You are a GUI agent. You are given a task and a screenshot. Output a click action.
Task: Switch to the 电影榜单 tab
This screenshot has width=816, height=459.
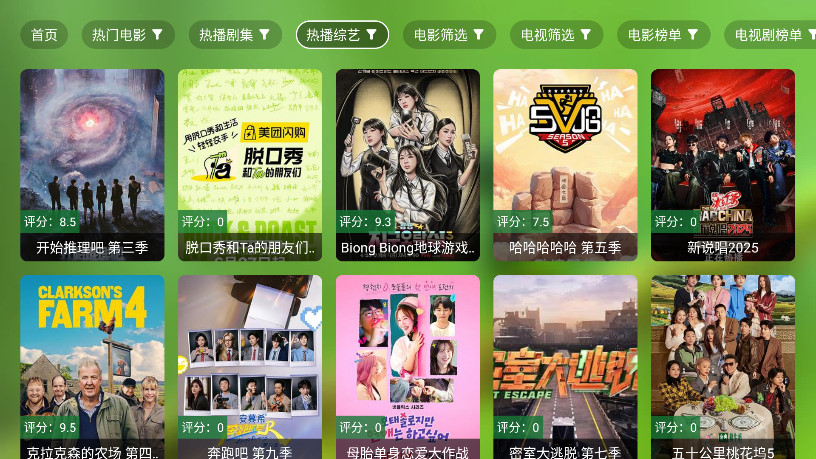pos(663,35)
